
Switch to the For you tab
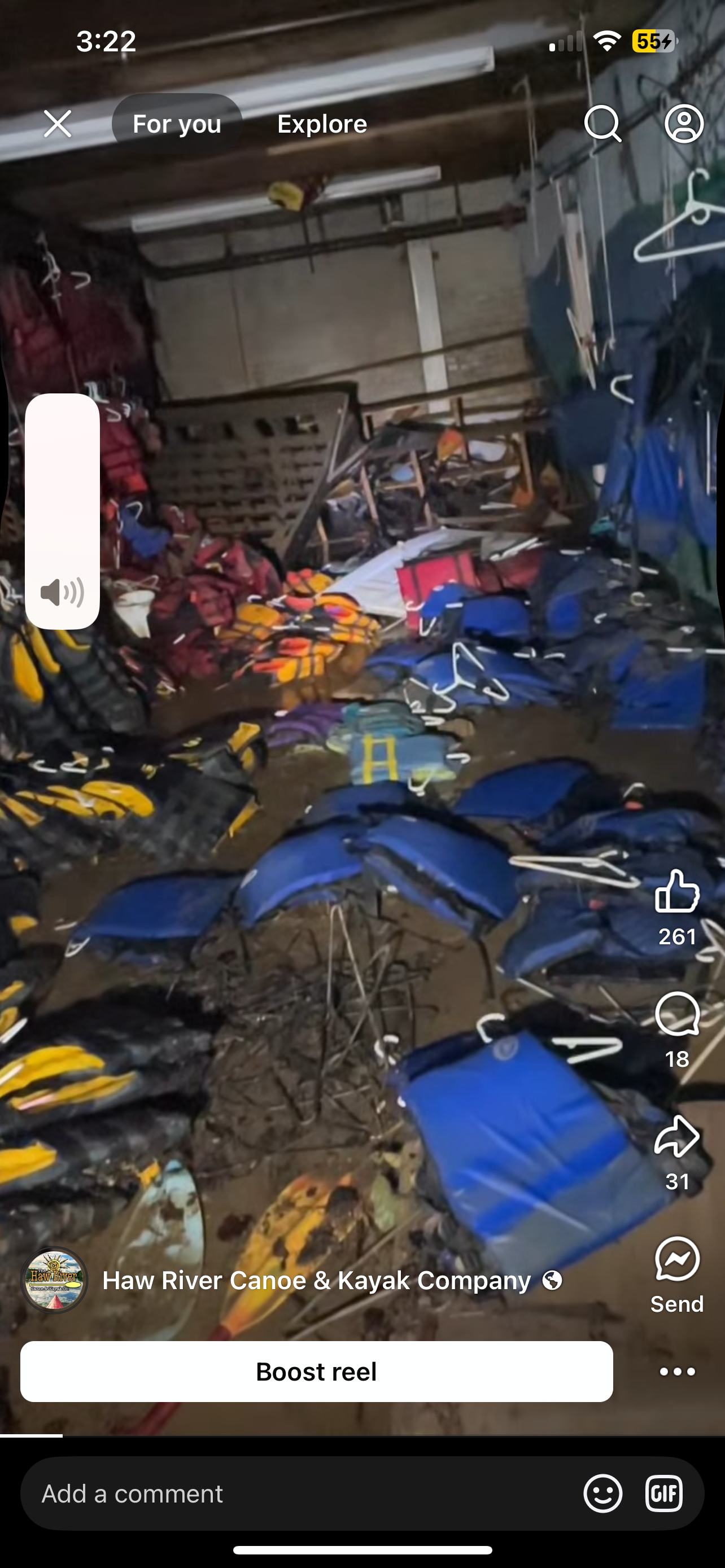click(x=177, y=124)
